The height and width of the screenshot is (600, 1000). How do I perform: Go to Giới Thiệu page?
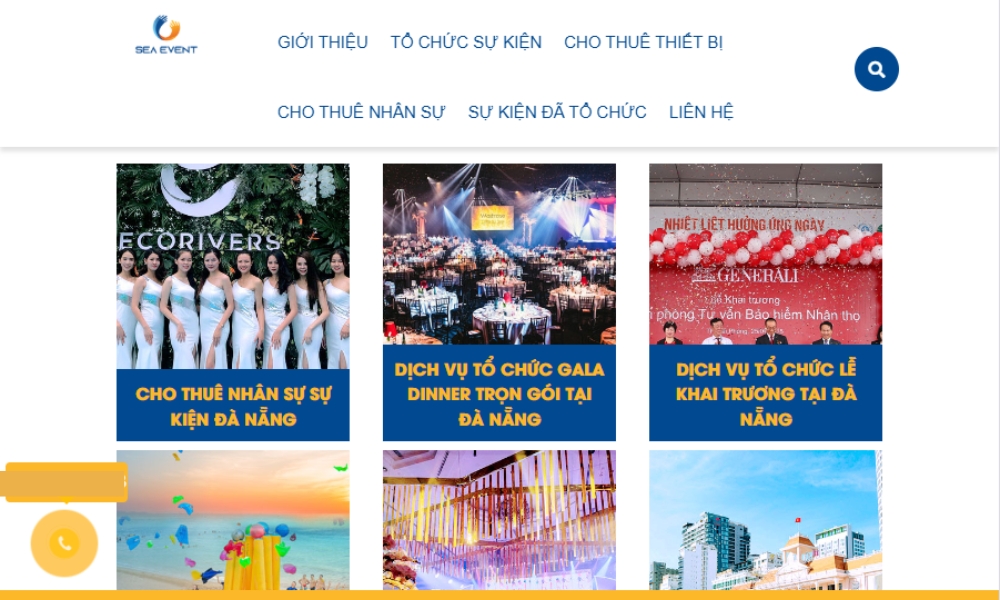322,42
